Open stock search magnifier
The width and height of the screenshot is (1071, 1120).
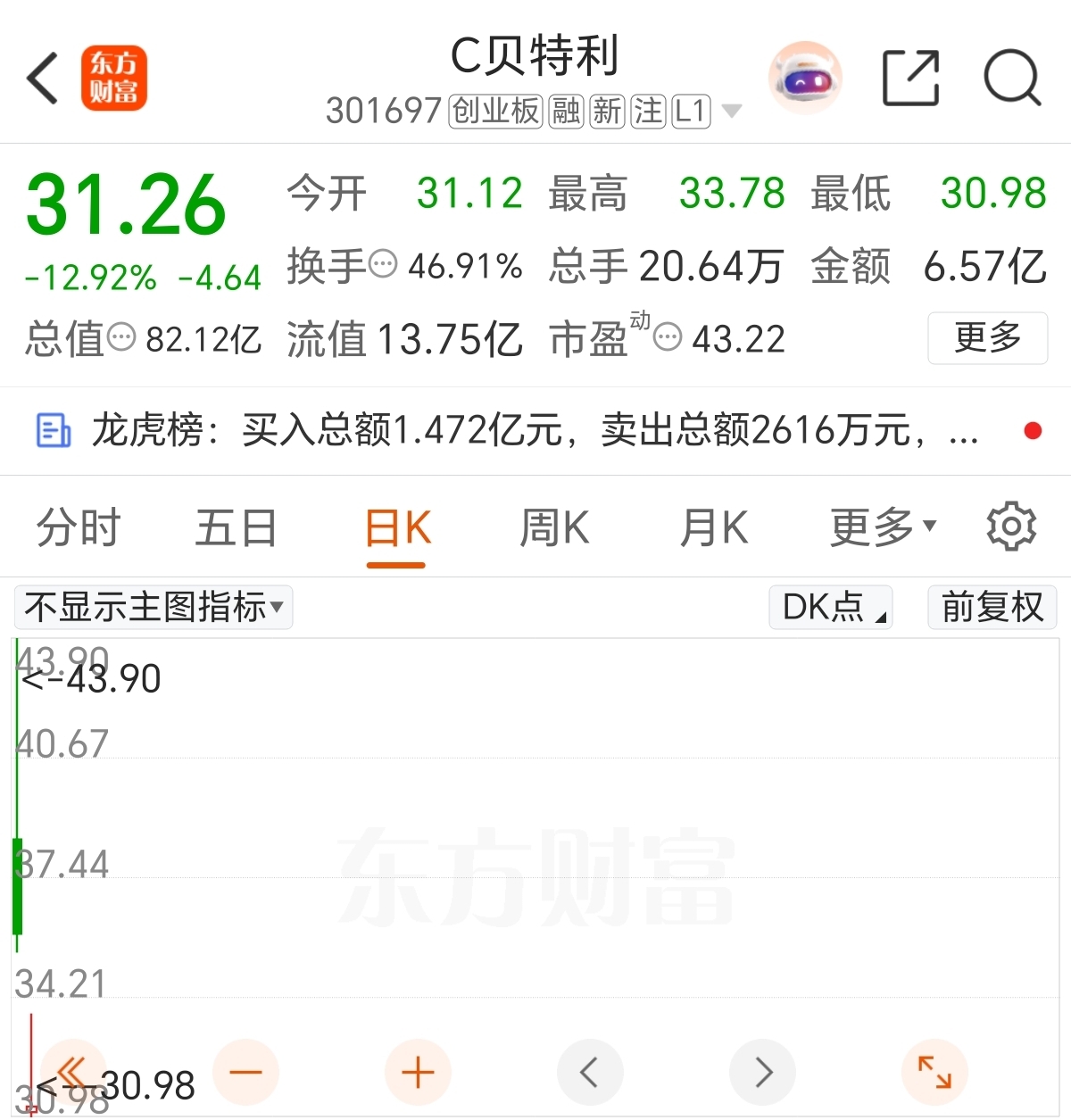(x=1013, y=79)
